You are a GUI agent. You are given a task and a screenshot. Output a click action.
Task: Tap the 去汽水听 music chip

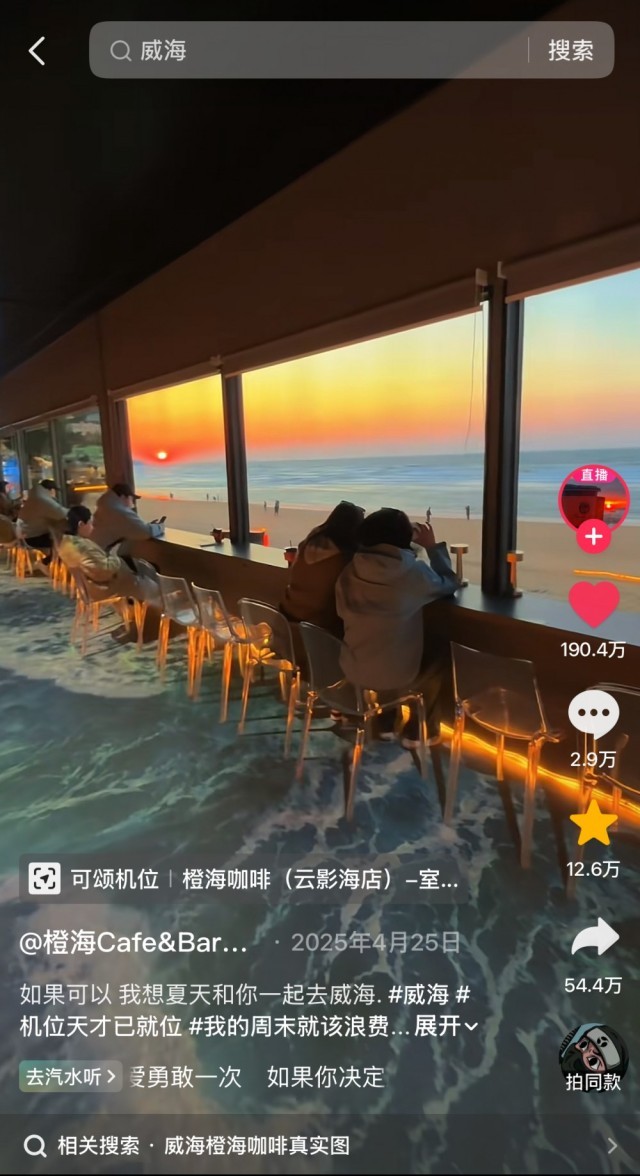(x=71, y=1077)
